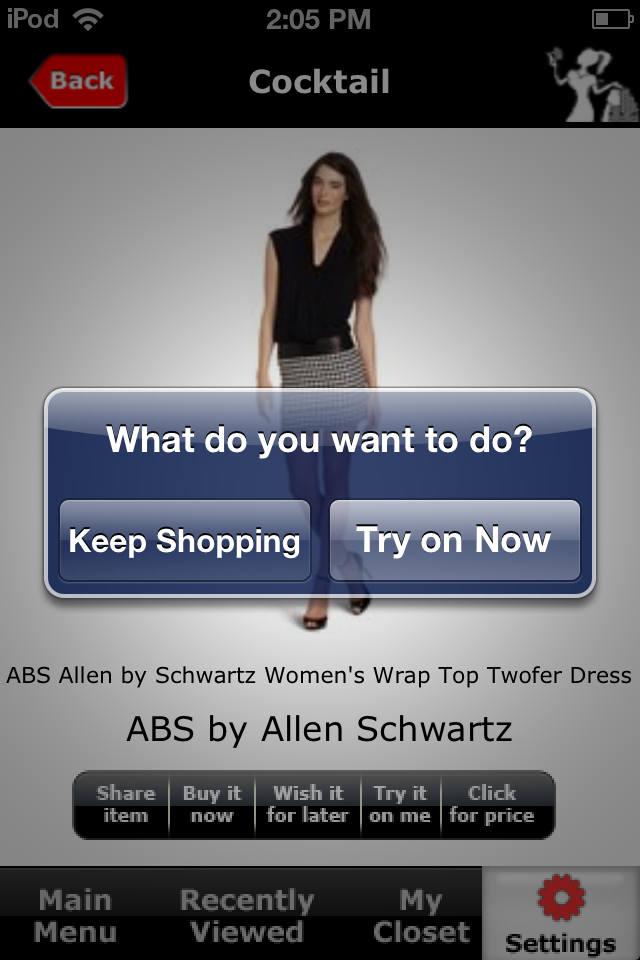Switch to the Main Menu tab
Screen dimensions: 640x960
pos(75,915)
